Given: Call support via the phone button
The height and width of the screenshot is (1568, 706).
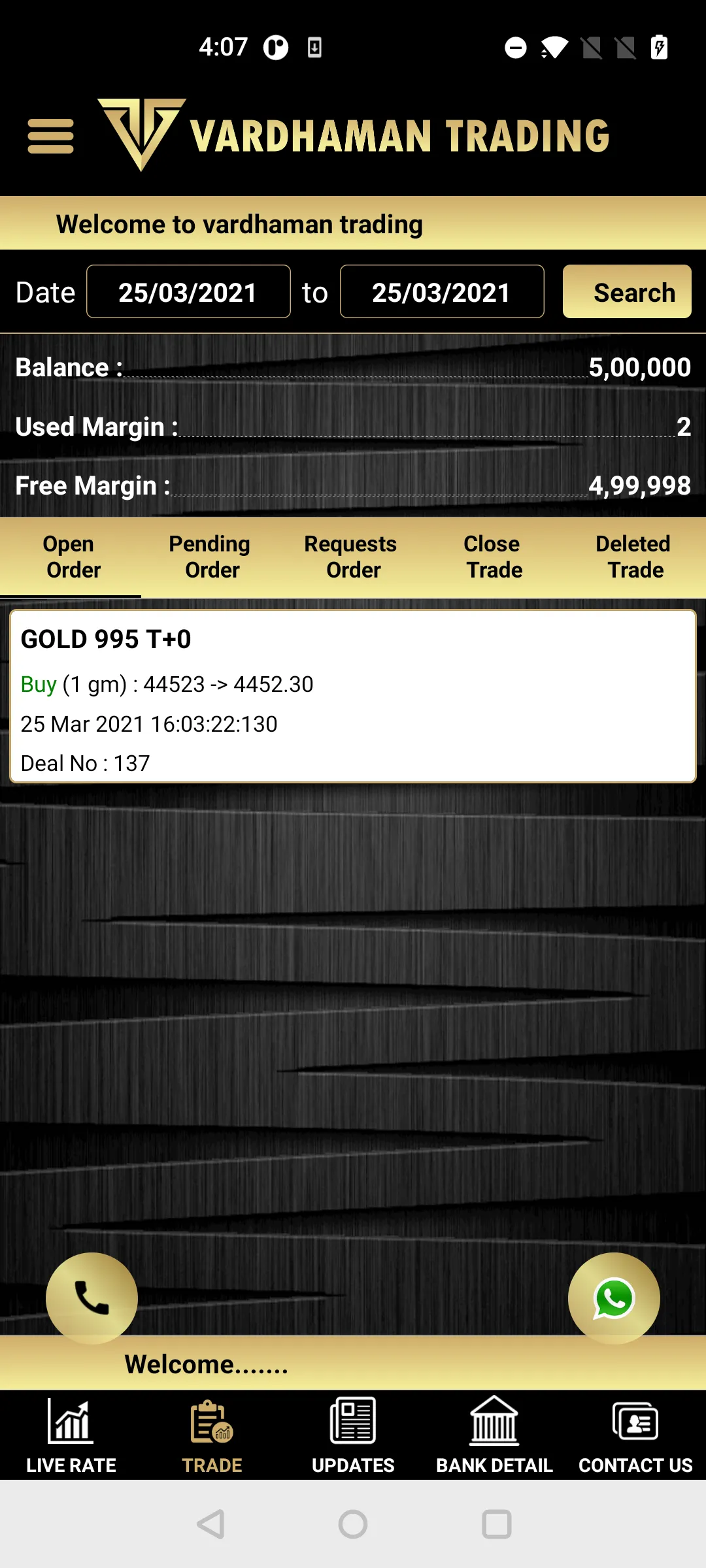Looking at the screenshot, I should pos(92,1298).
